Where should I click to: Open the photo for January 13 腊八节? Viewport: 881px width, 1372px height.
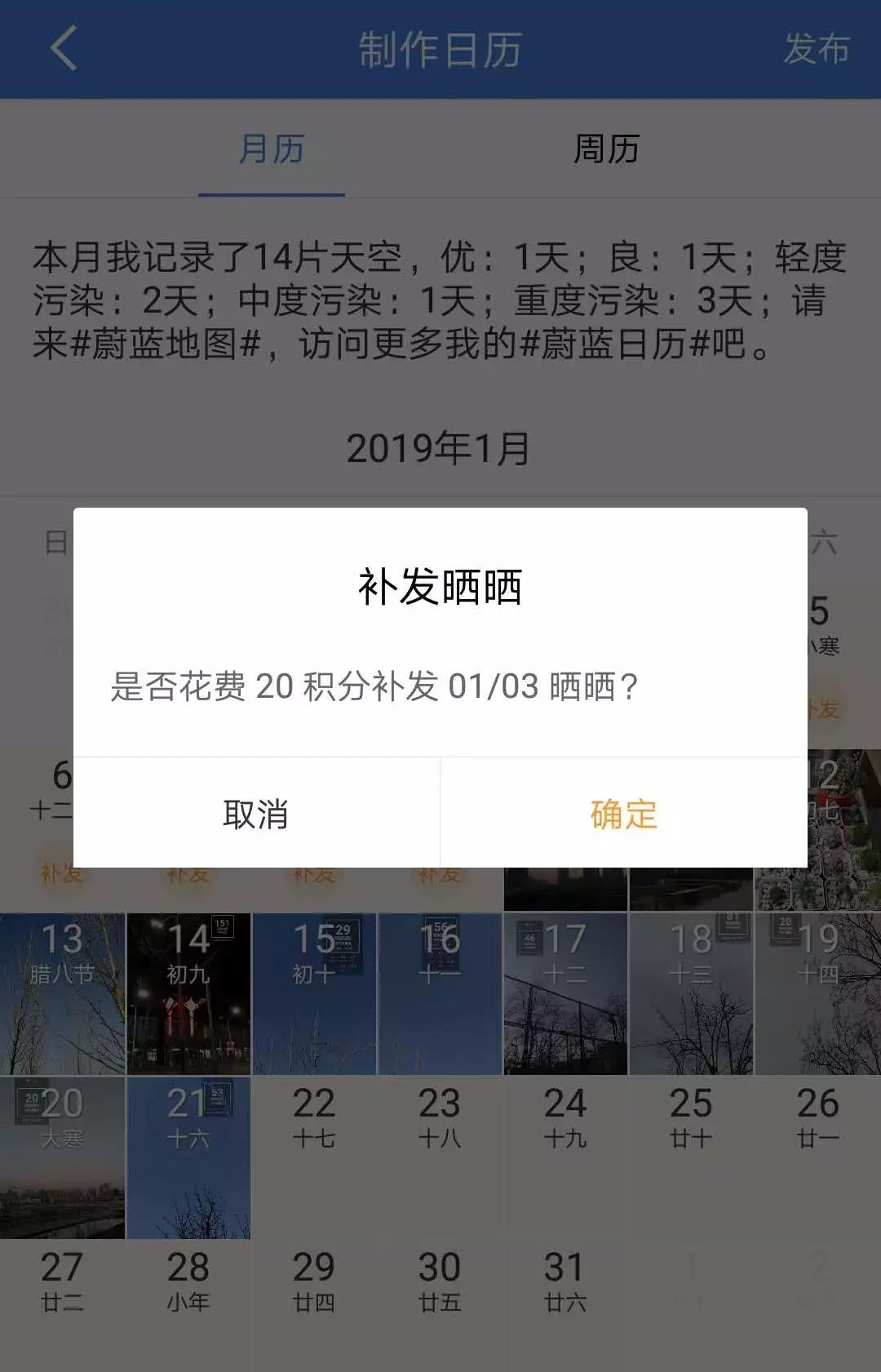click(63, 993)
